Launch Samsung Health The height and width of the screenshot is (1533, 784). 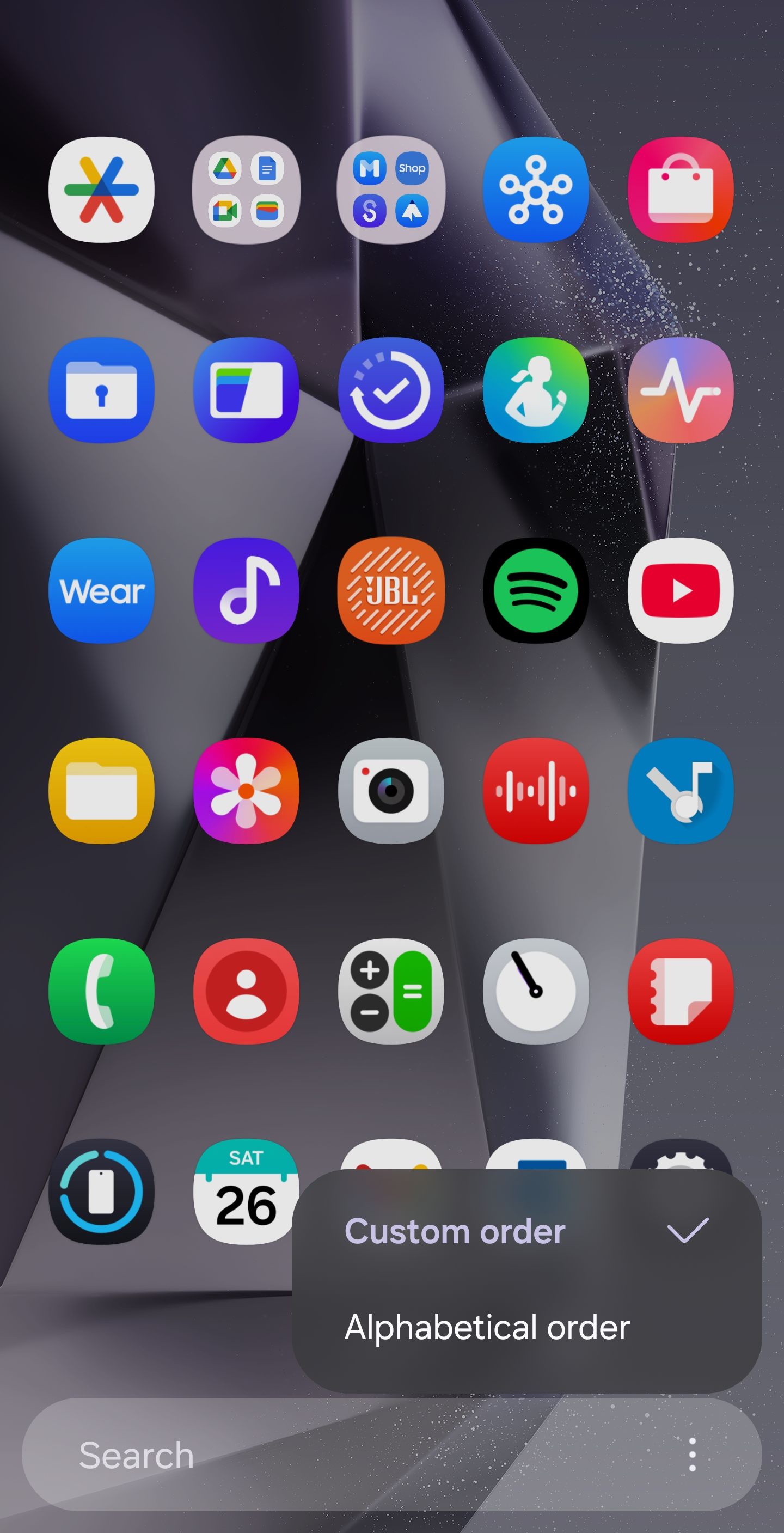tap(536, 391)
